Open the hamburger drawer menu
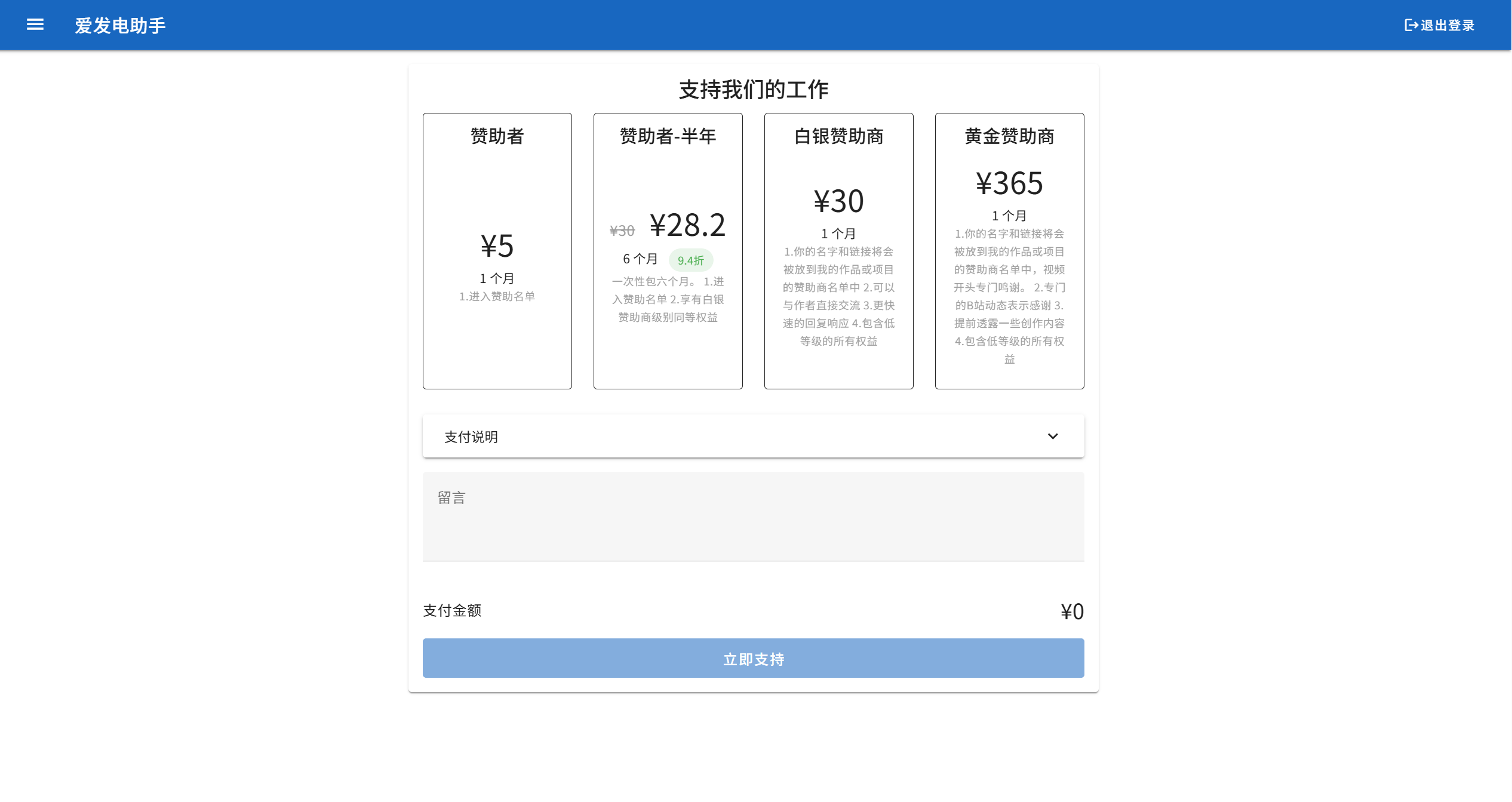This screenshot has width=1512, height=802. [35, 24]
